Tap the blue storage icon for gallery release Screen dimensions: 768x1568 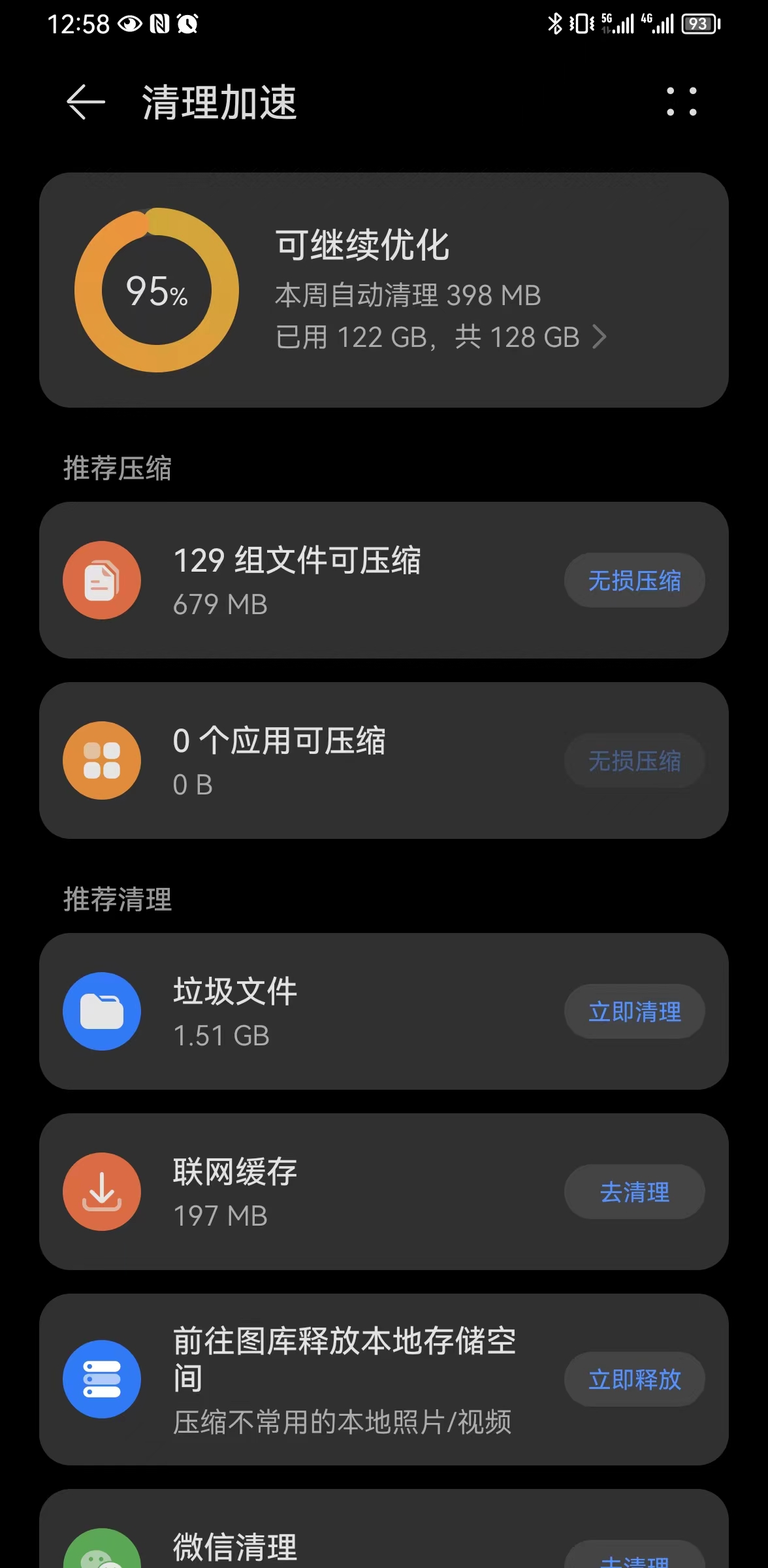pos(101,1379)
